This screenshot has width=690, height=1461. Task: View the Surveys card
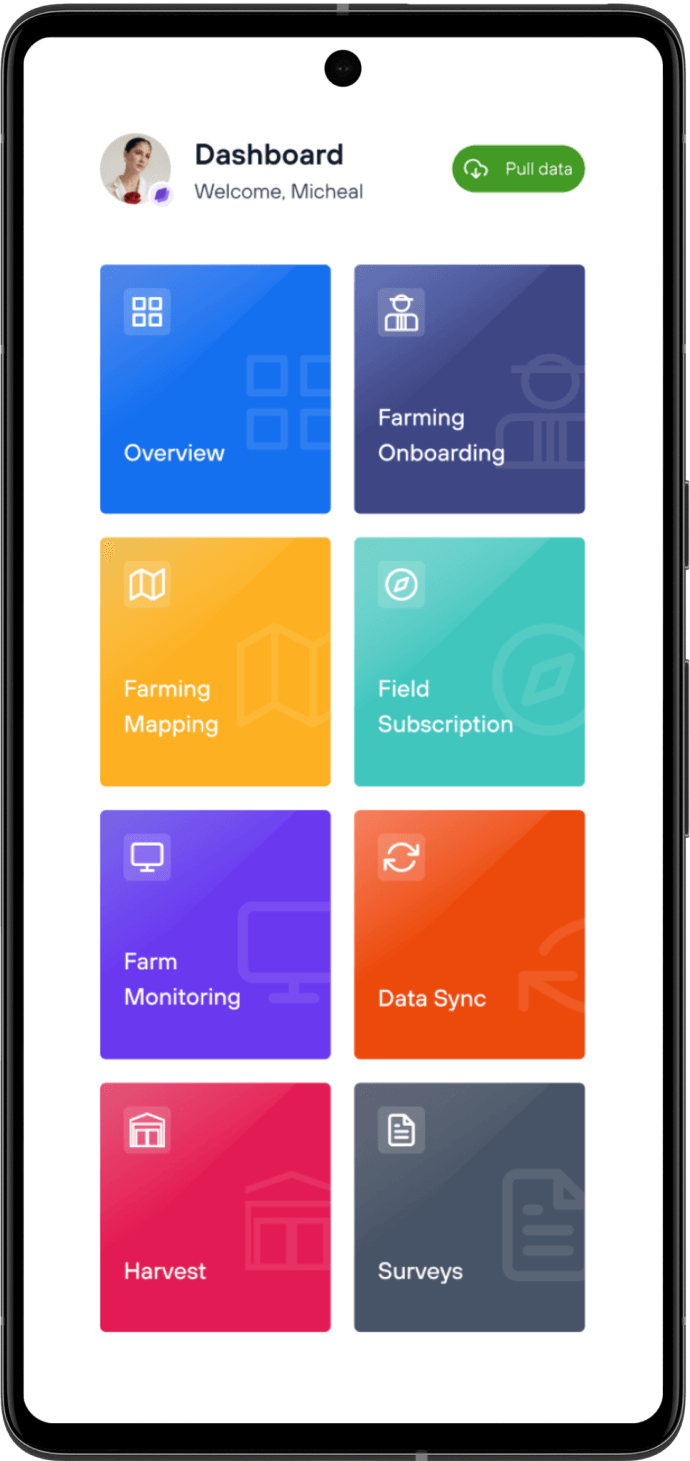pos(469,1207)
